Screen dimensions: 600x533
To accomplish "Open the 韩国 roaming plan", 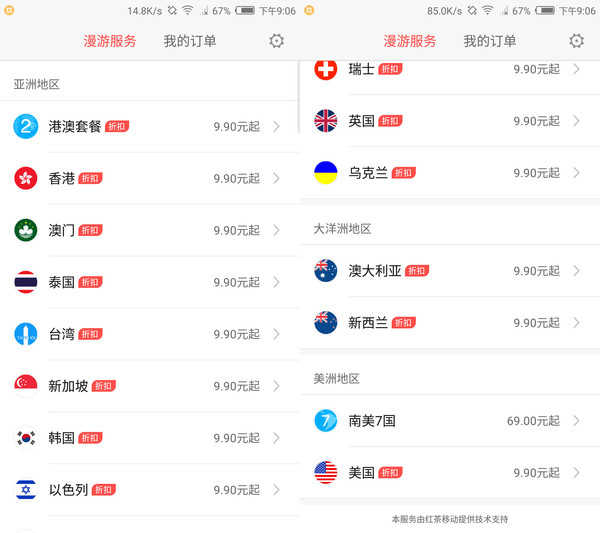I will pos(150,438).
